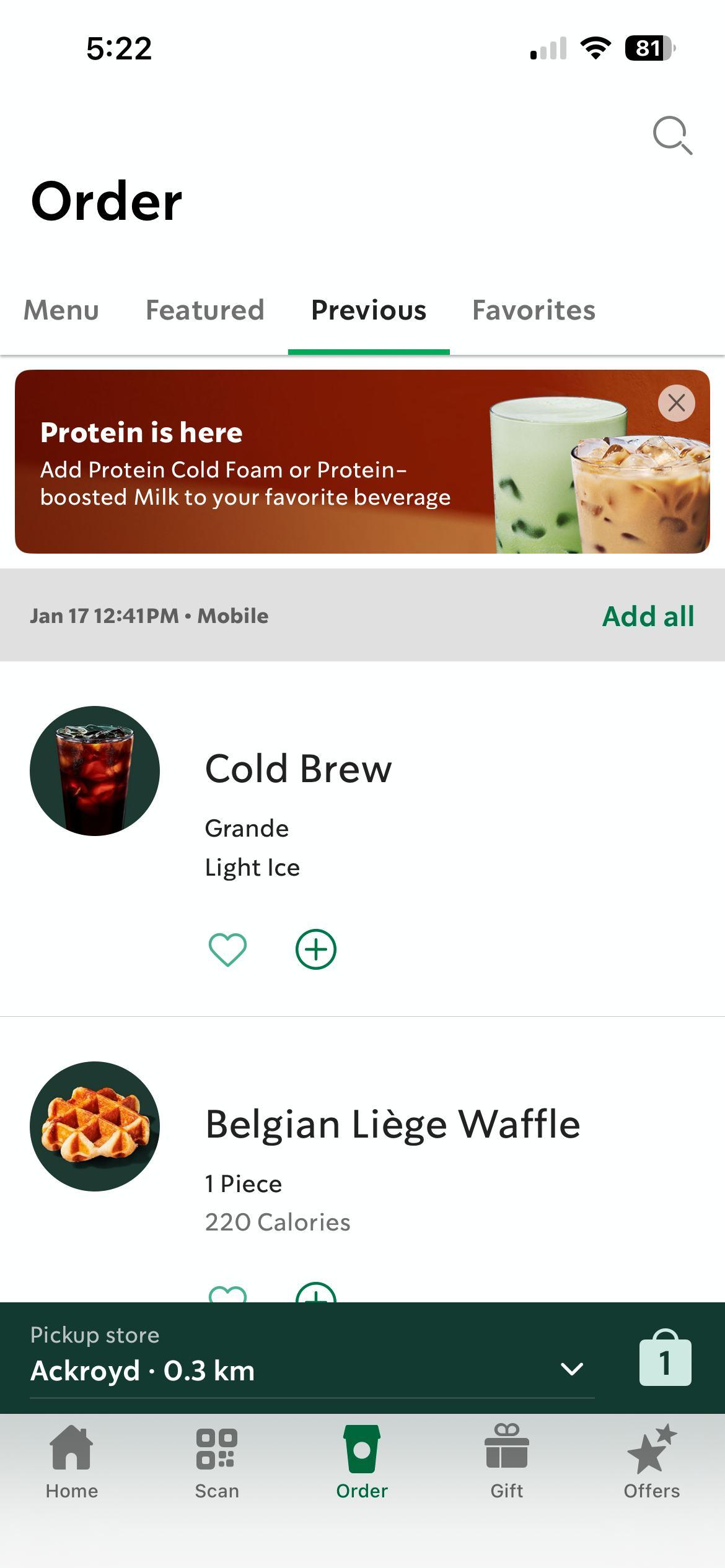
Task: Dismiss the Protein is here banner
Action: pos(676,403)
